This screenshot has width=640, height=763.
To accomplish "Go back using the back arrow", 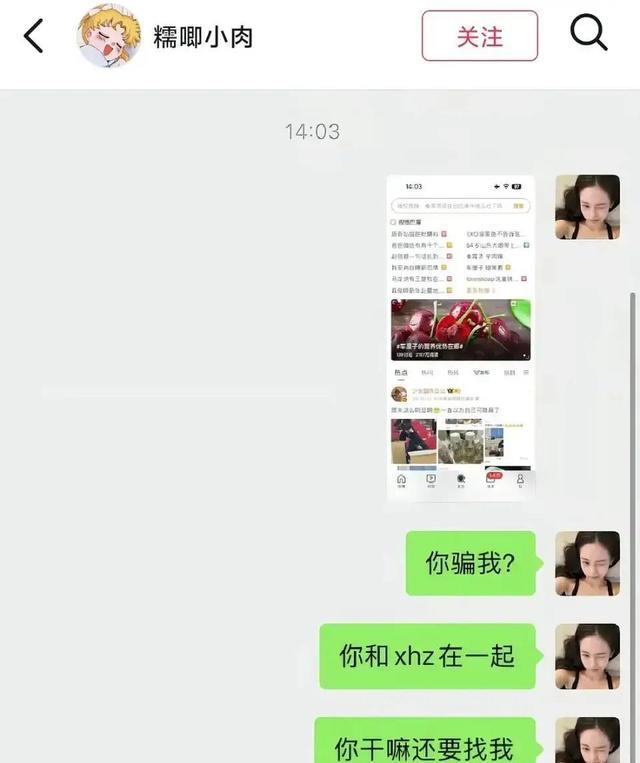I will point(34,36).
